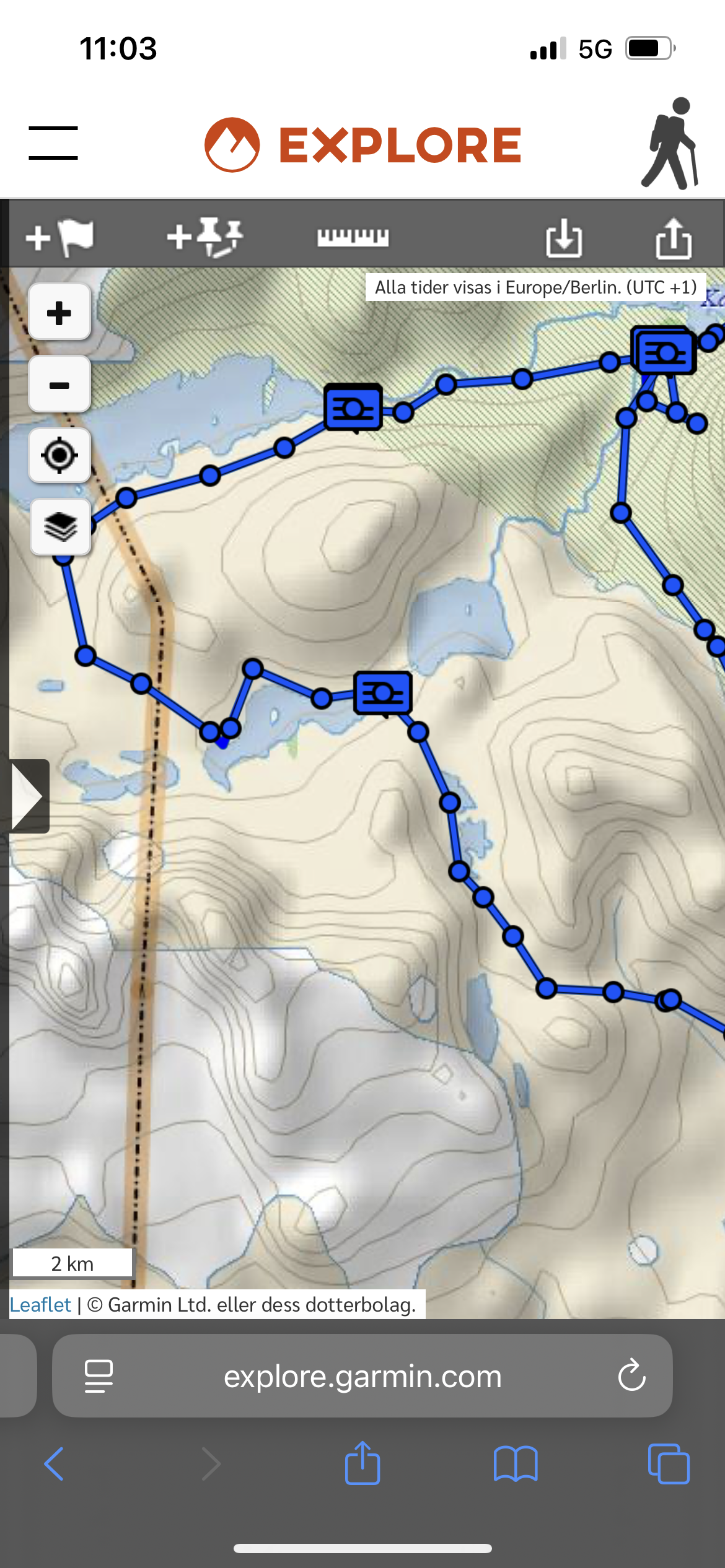Zoom in on the map

pyautogui.click(x=59, y=313)
